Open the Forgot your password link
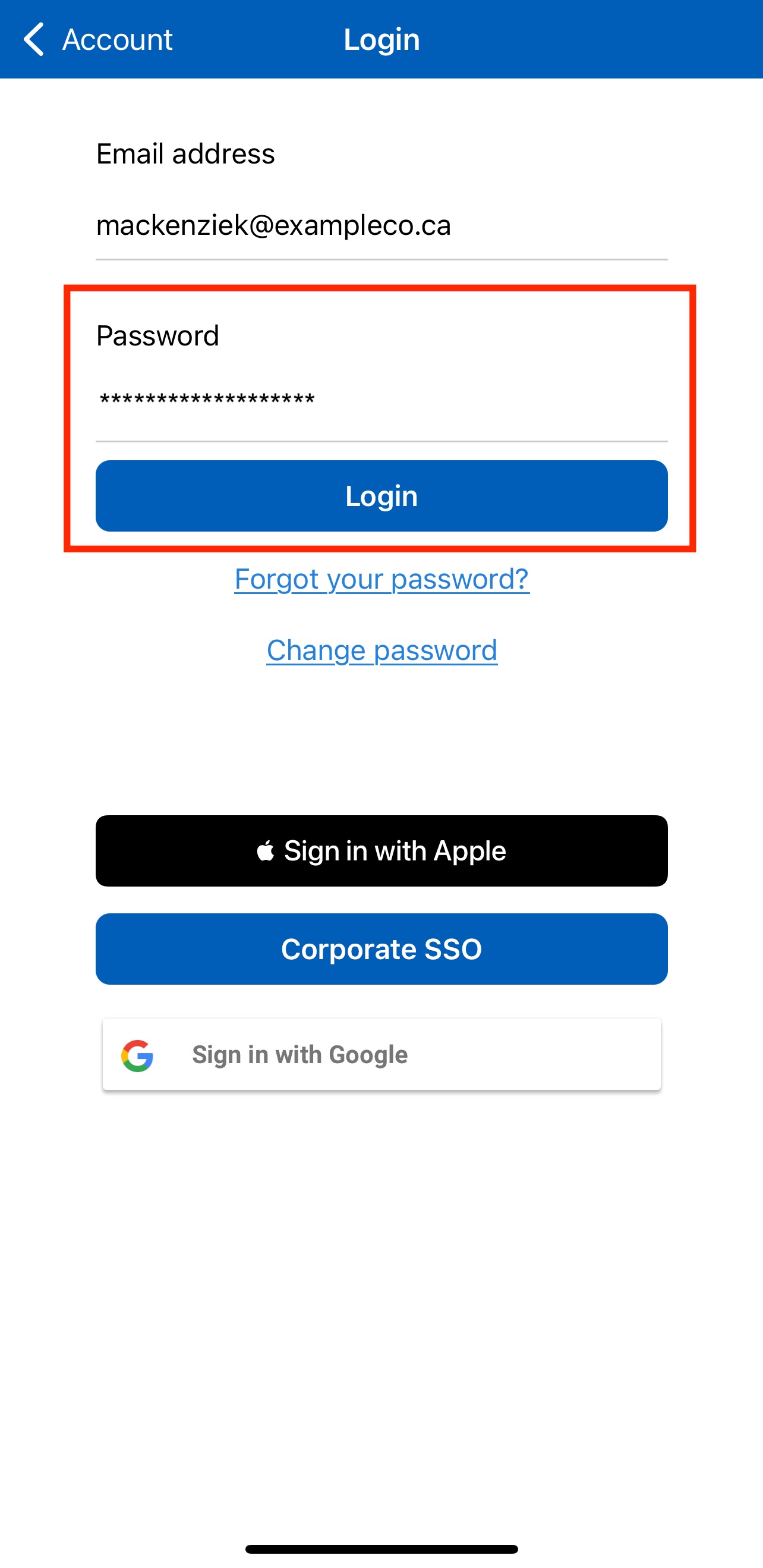 [x=381, y=578]
